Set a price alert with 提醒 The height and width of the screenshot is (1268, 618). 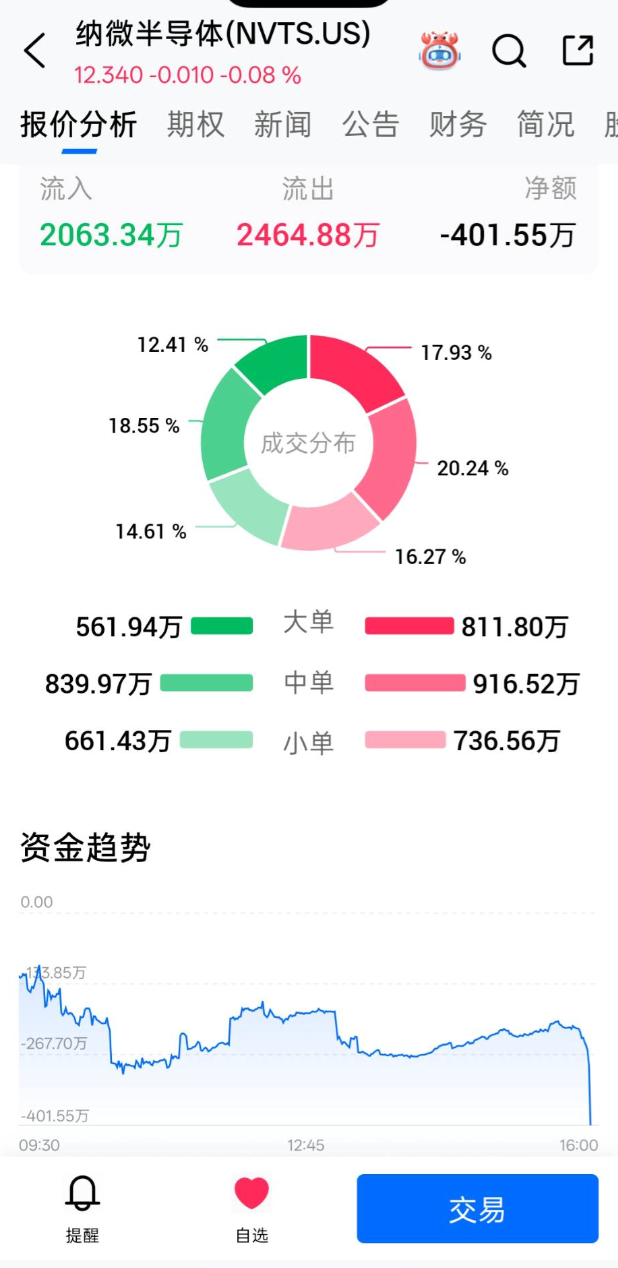83,1209
